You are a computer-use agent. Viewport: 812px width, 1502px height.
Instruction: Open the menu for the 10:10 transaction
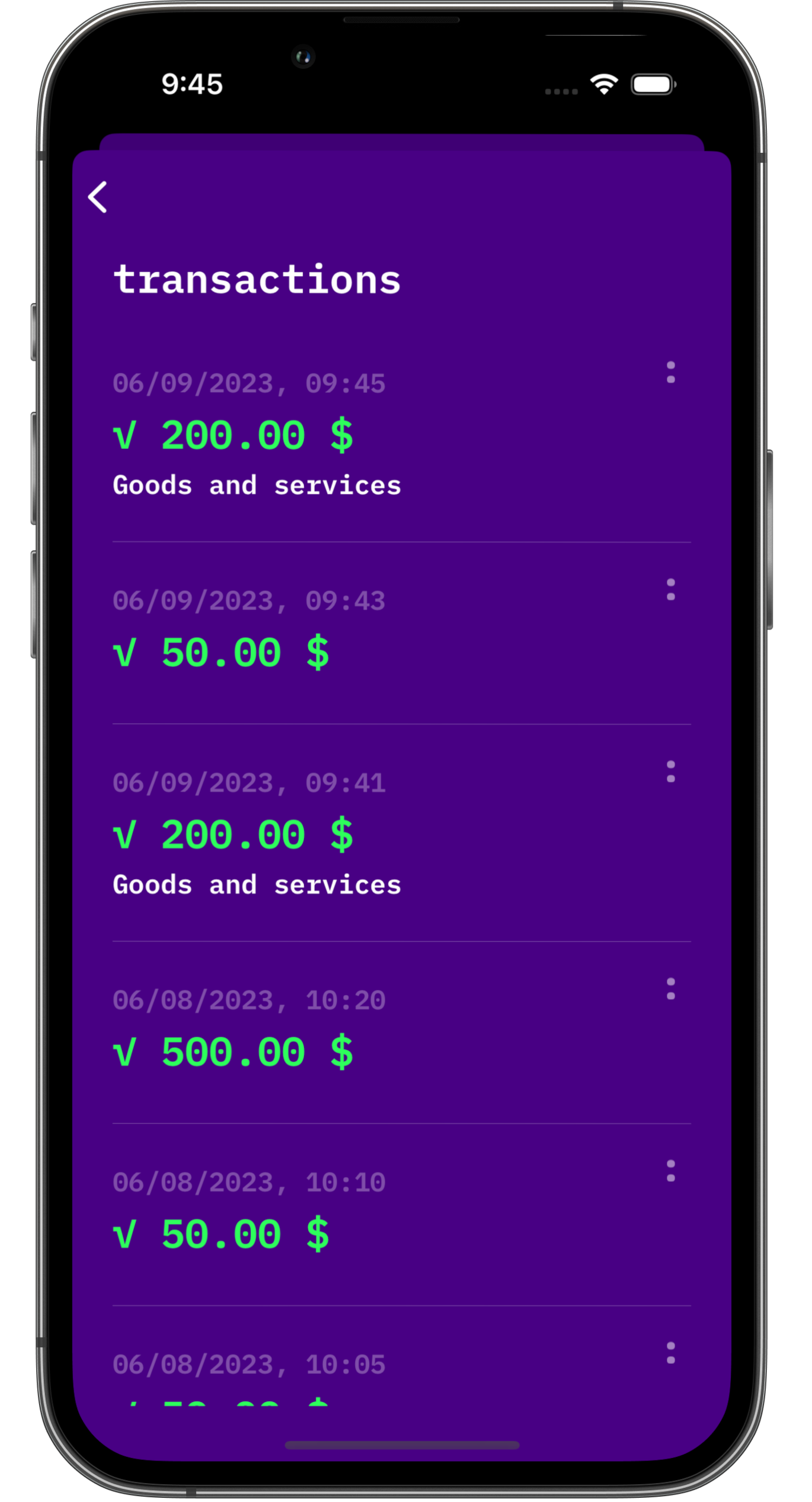point(670,1171)
